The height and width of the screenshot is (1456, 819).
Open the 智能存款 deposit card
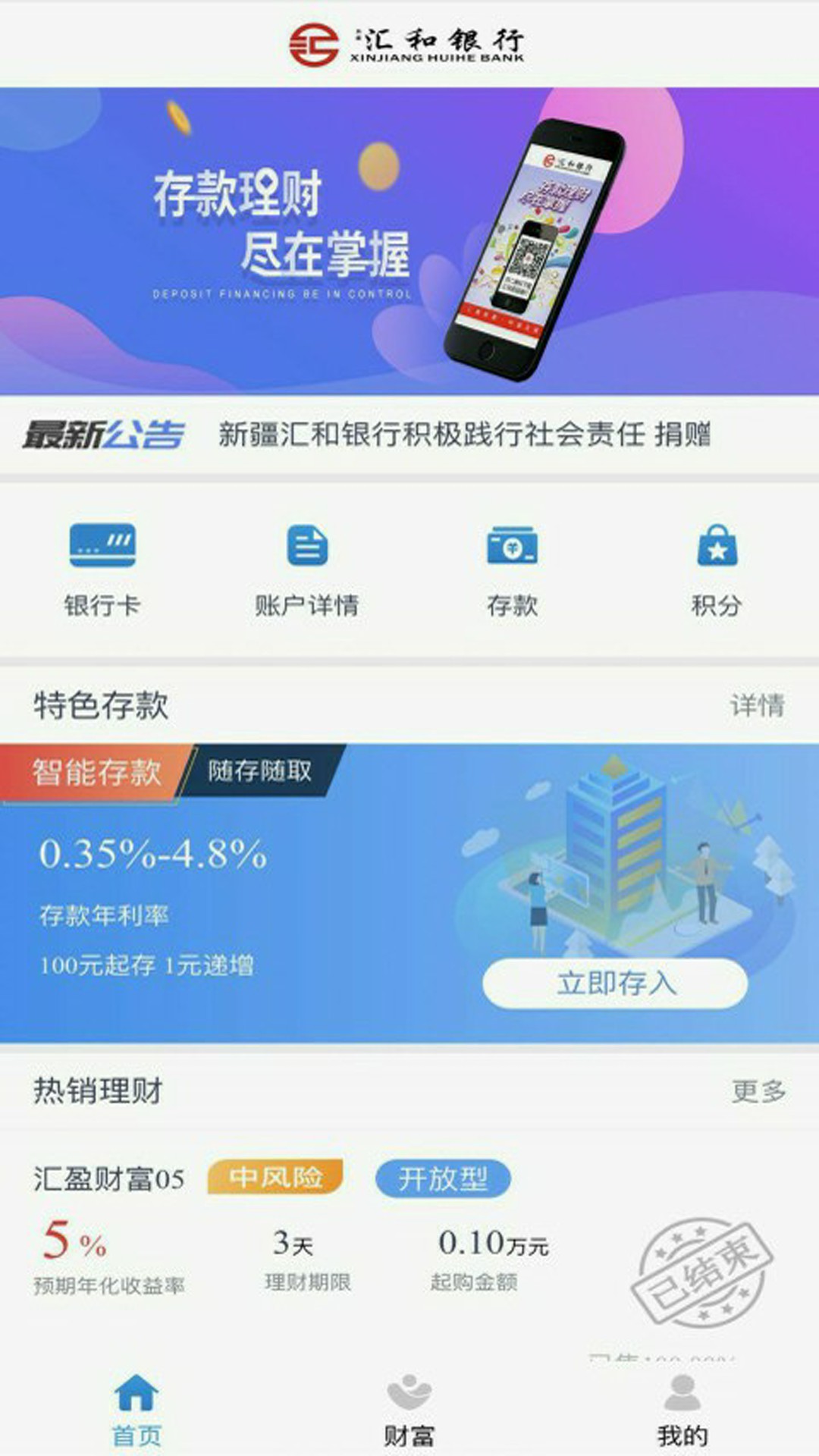[409, 893]
